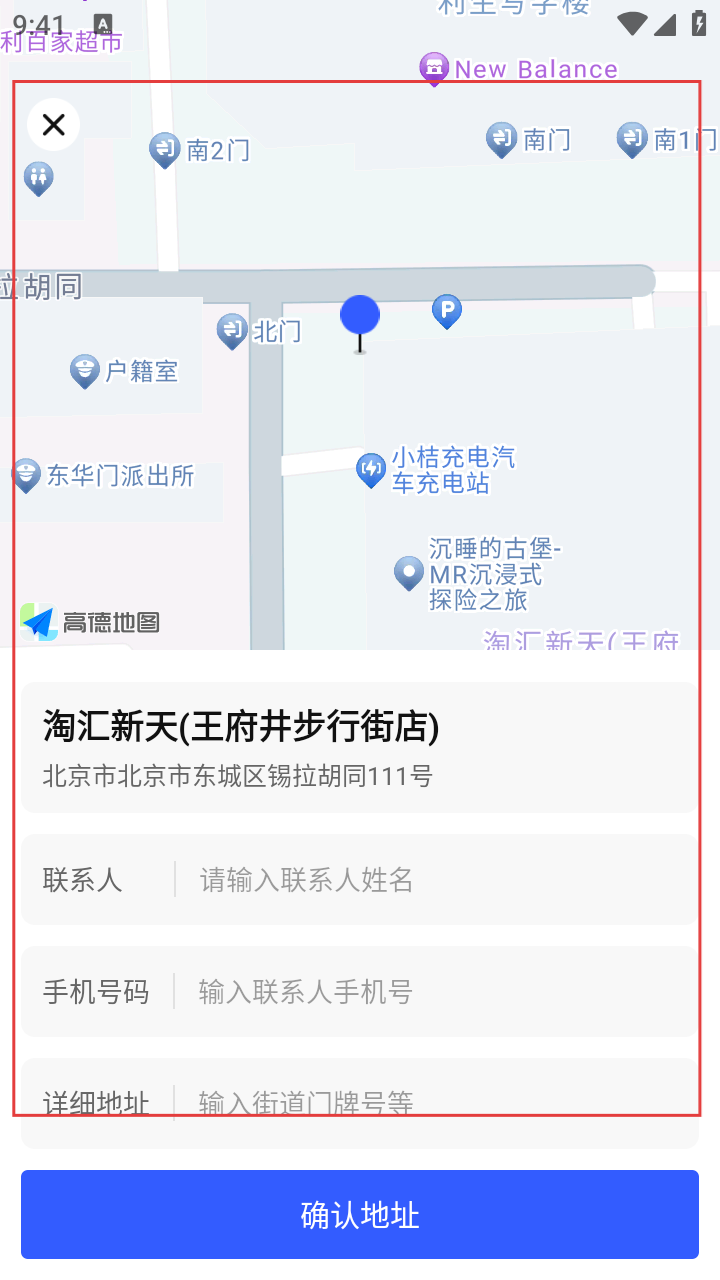720x1280 pixels.
Task: Confirm address with 确认地址 button
Action: point(360,1215)
